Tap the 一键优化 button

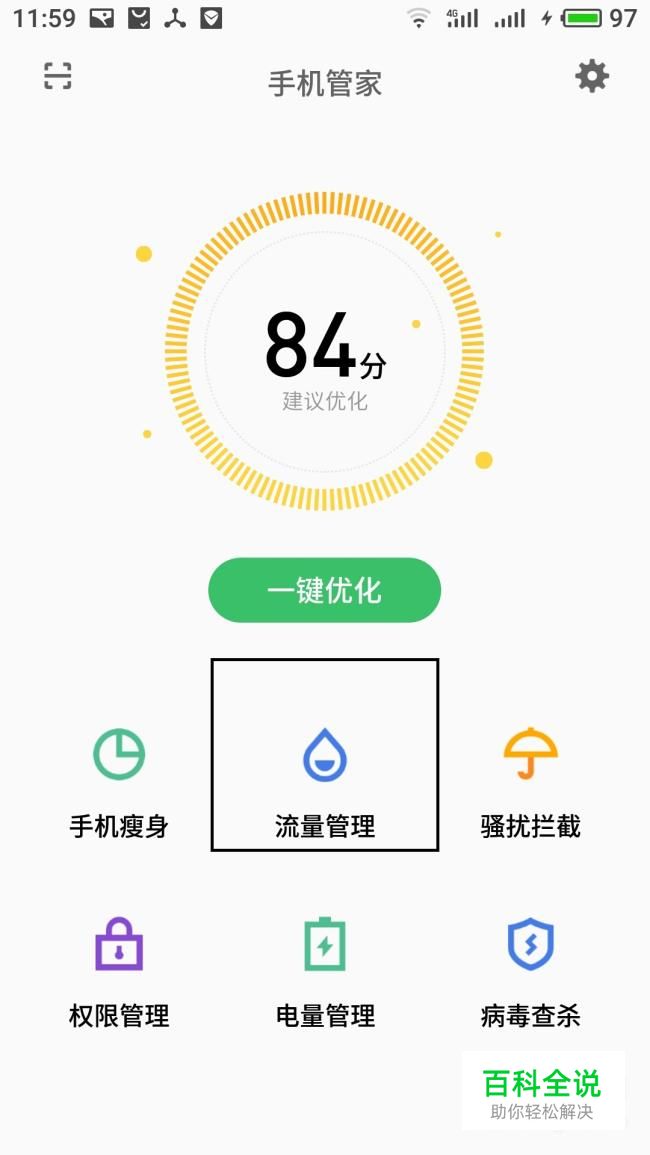click(x=324, y=590)
